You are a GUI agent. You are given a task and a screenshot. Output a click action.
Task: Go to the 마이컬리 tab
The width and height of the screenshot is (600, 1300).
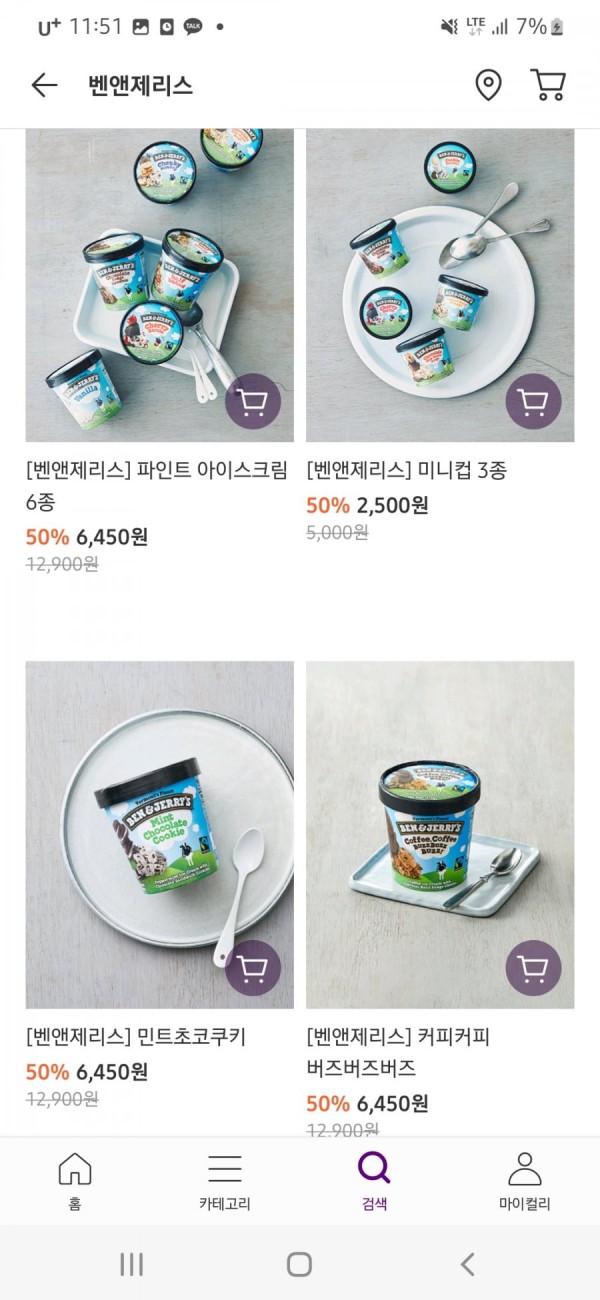tap(524, 1181)
